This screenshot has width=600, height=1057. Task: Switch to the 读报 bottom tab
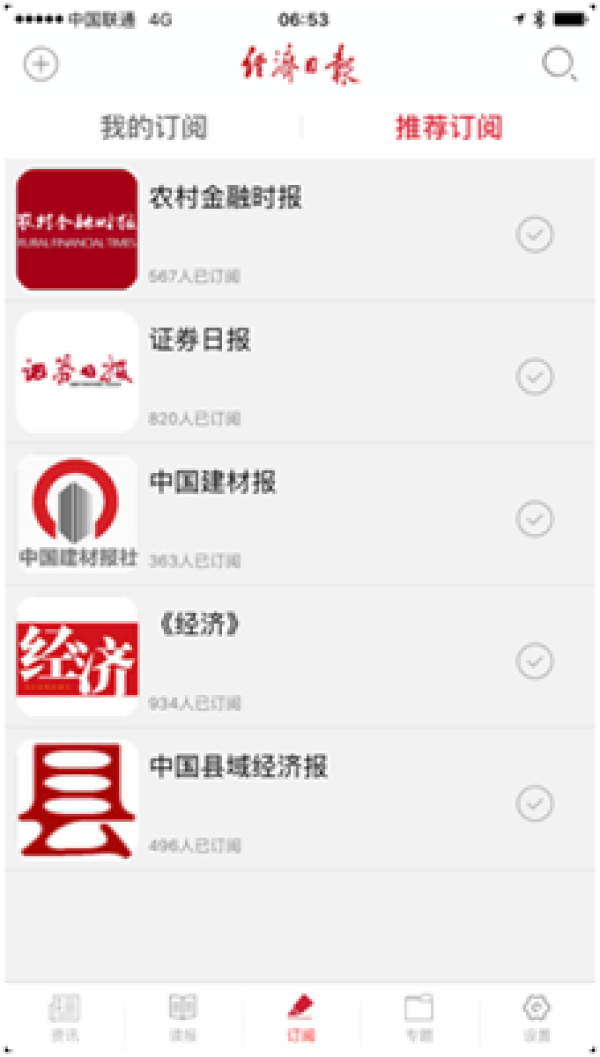click(182, 1016)
